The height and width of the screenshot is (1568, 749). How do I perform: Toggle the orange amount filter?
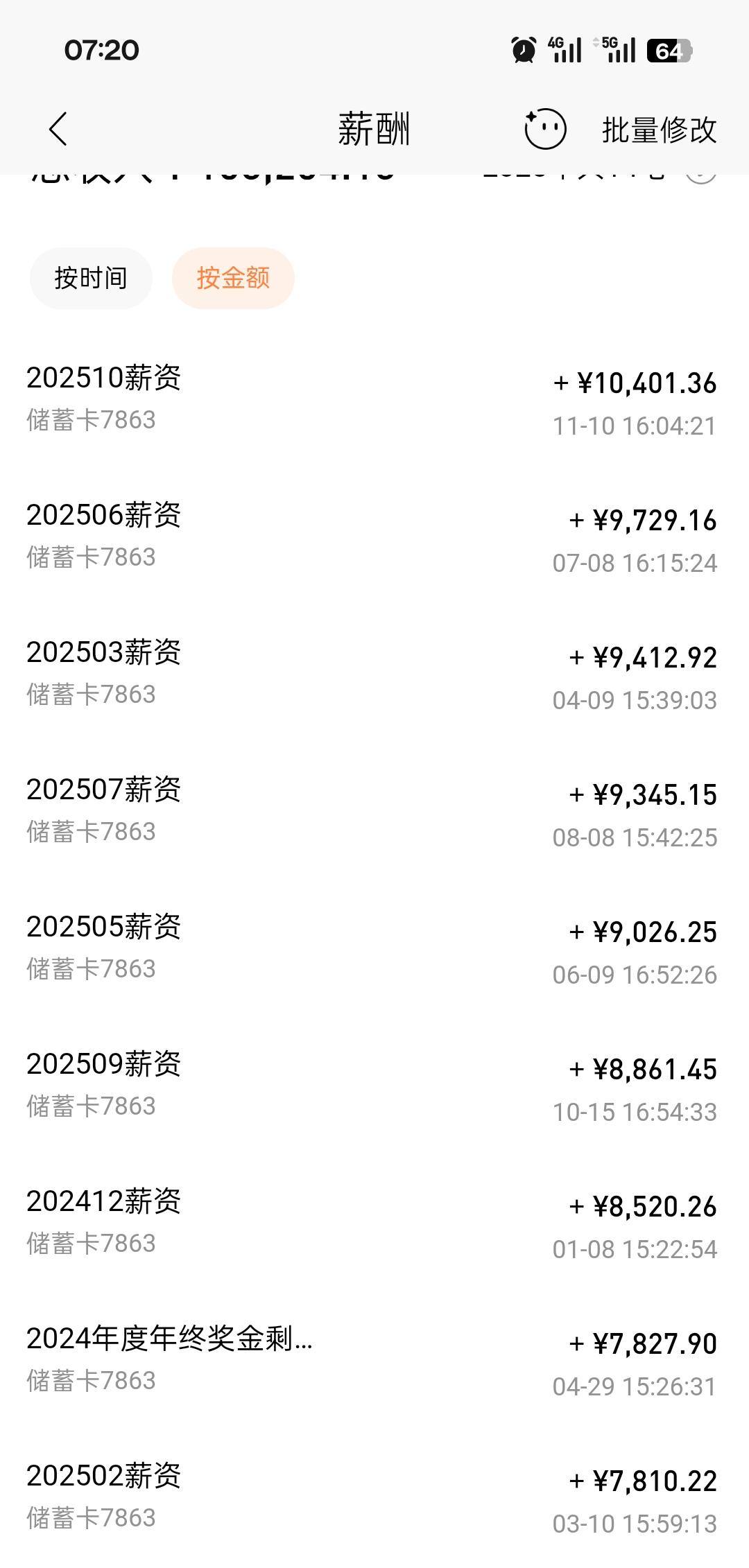(233, 277)
